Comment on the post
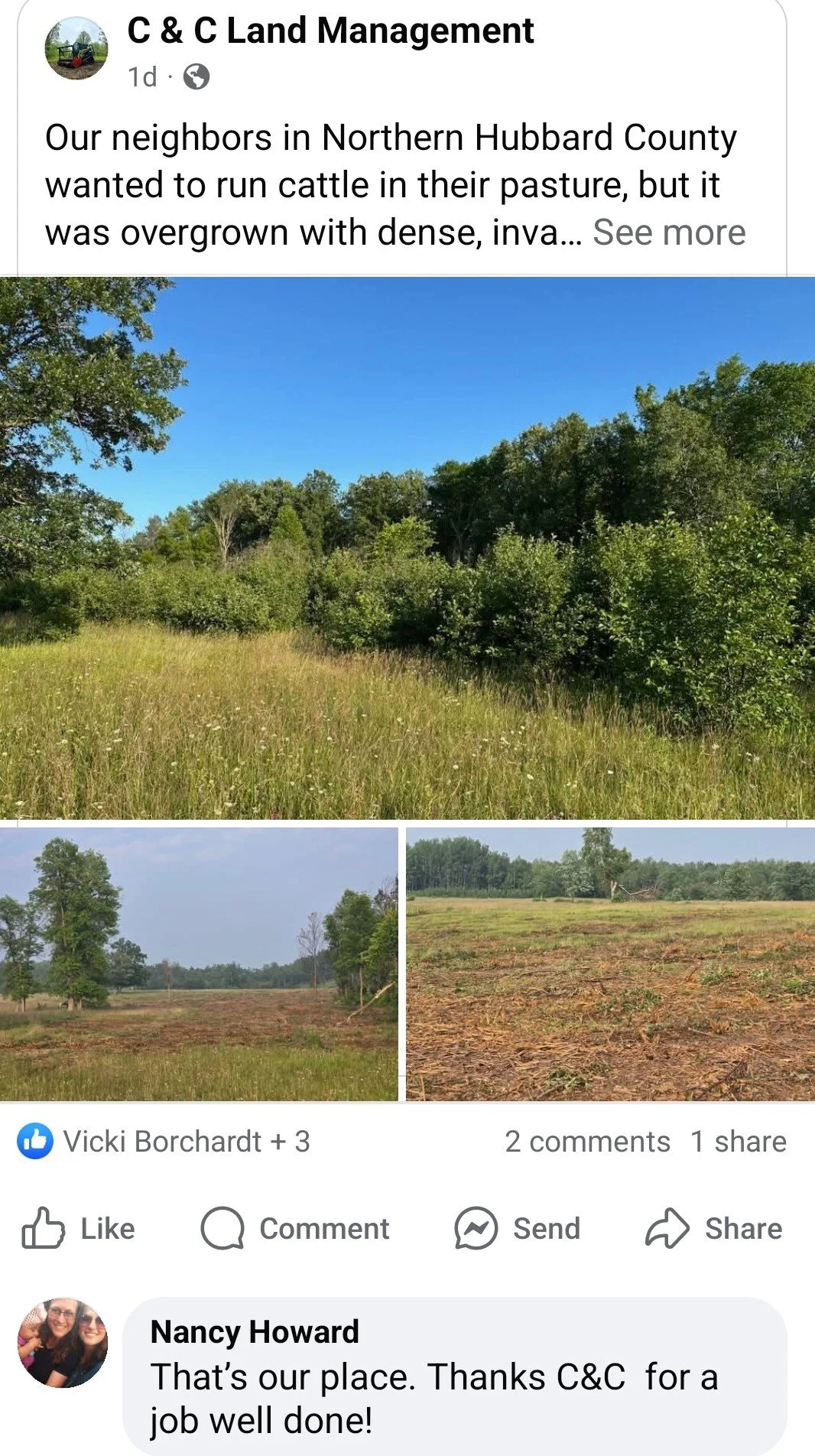The image size is (815, 1456). tap(295, 1229)
